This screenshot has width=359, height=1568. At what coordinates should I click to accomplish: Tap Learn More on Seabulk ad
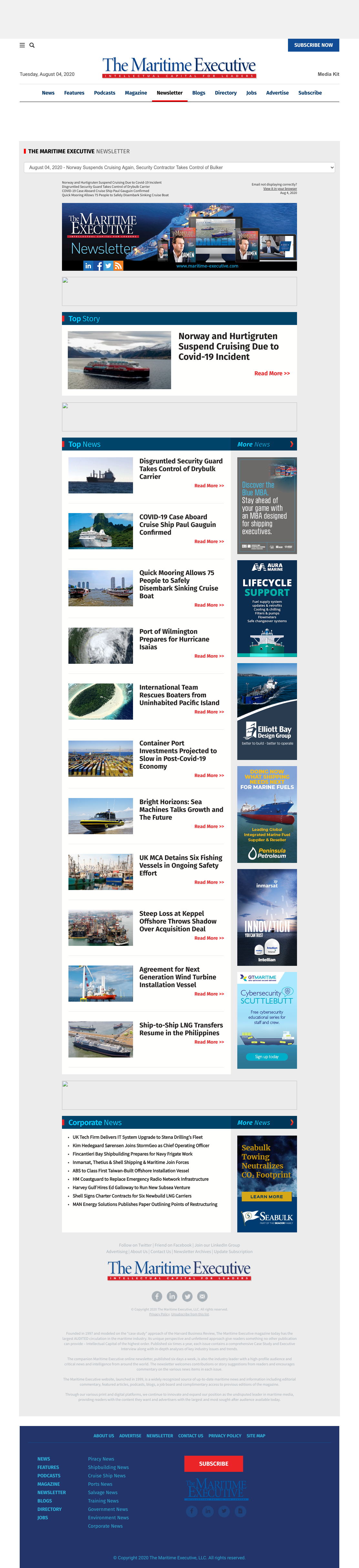pos(267,1196)
